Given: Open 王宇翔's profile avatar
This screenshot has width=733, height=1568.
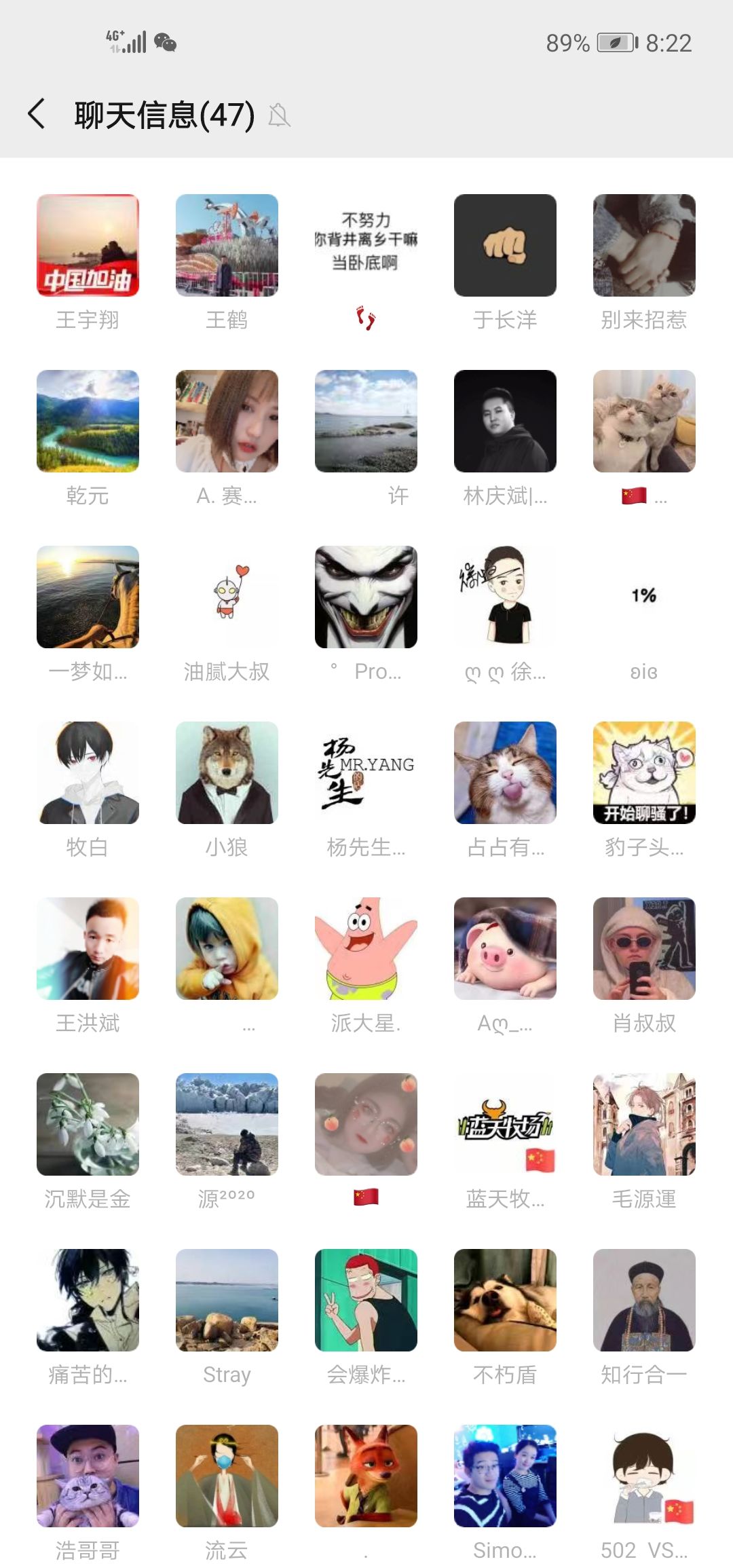Looking at the screenshot, I should [88, 246].
